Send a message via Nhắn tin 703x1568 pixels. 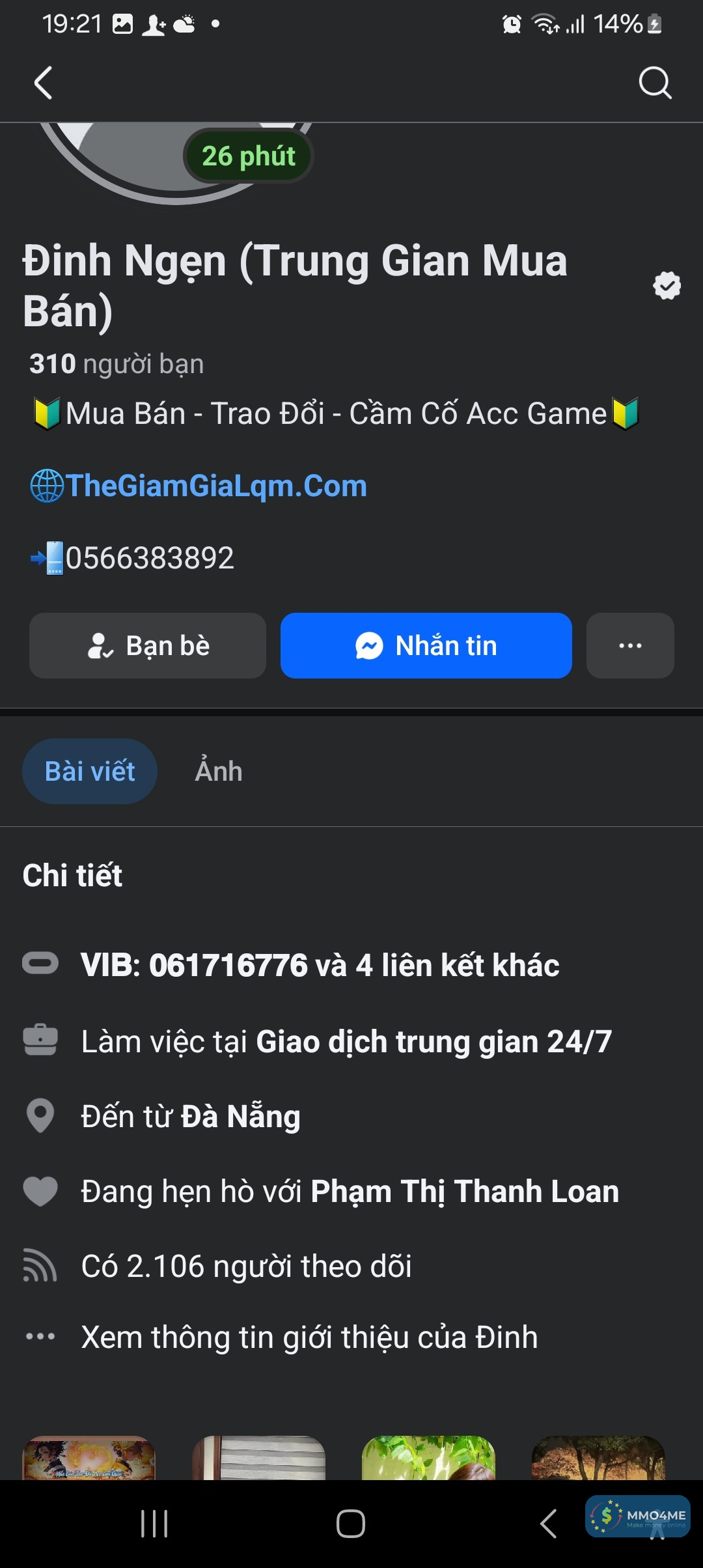[426, 645]
